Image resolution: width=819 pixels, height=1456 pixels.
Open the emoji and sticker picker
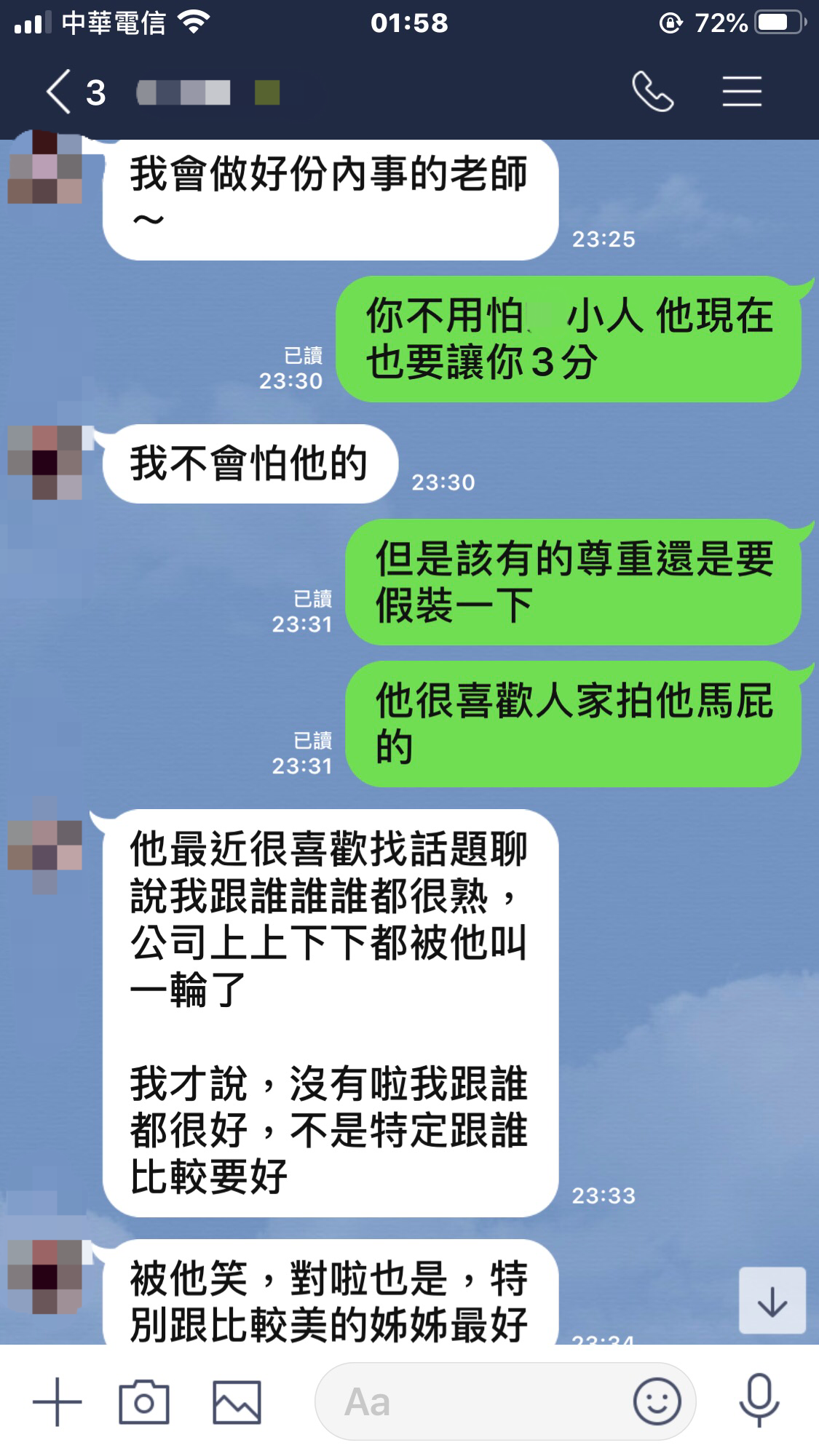(657, 1401)
